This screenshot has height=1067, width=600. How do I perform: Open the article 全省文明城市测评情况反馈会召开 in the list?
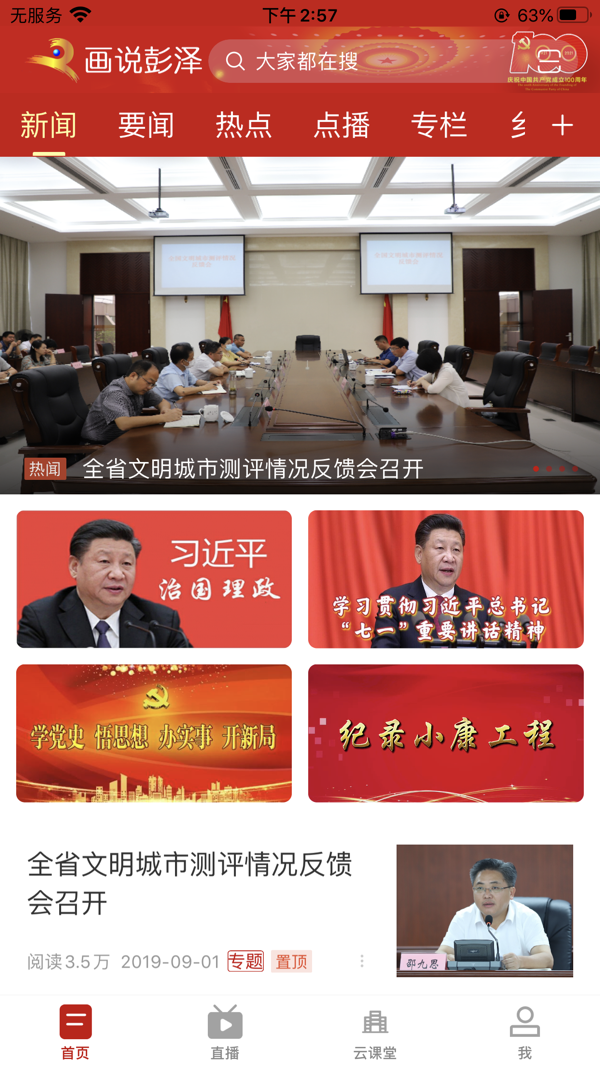[190, 883]
